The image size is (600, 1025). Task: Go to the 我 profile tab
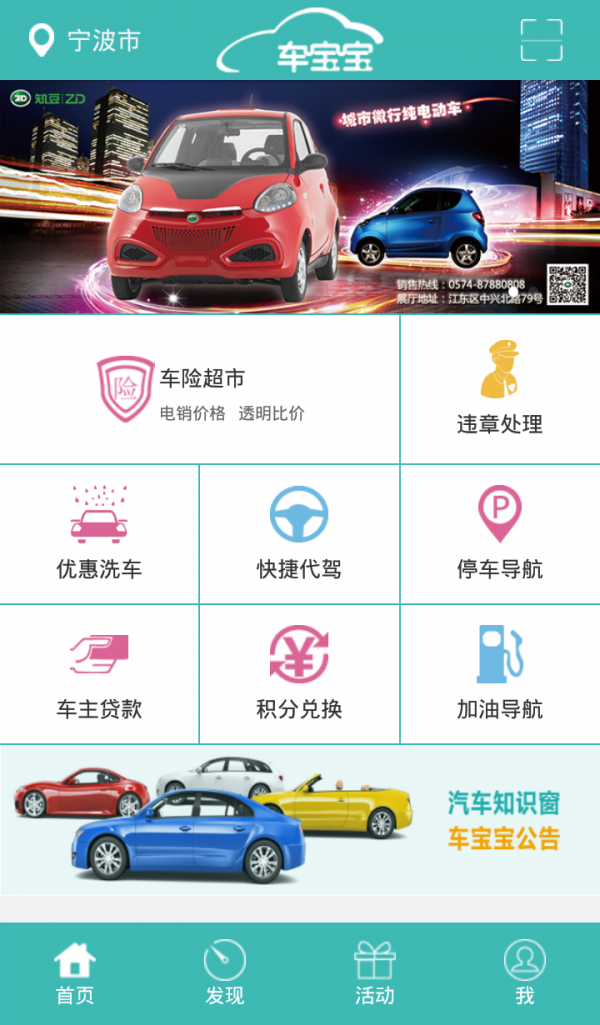pos(525,973)
